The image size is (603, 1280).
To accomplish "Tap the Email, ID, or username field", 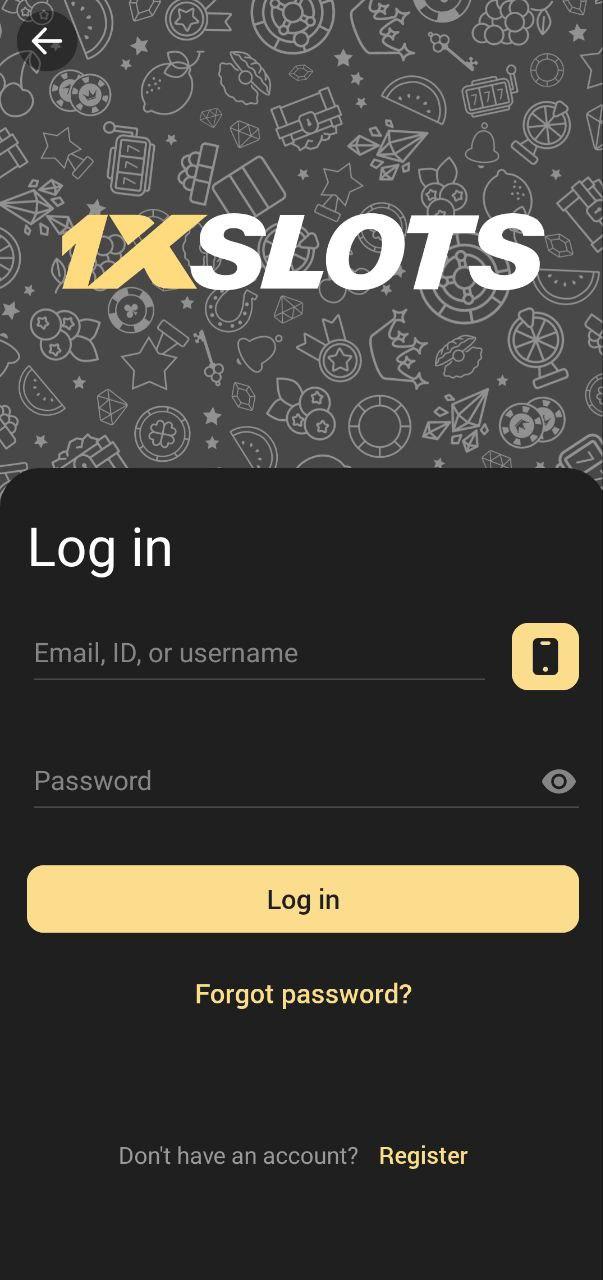I will point(258,654).
